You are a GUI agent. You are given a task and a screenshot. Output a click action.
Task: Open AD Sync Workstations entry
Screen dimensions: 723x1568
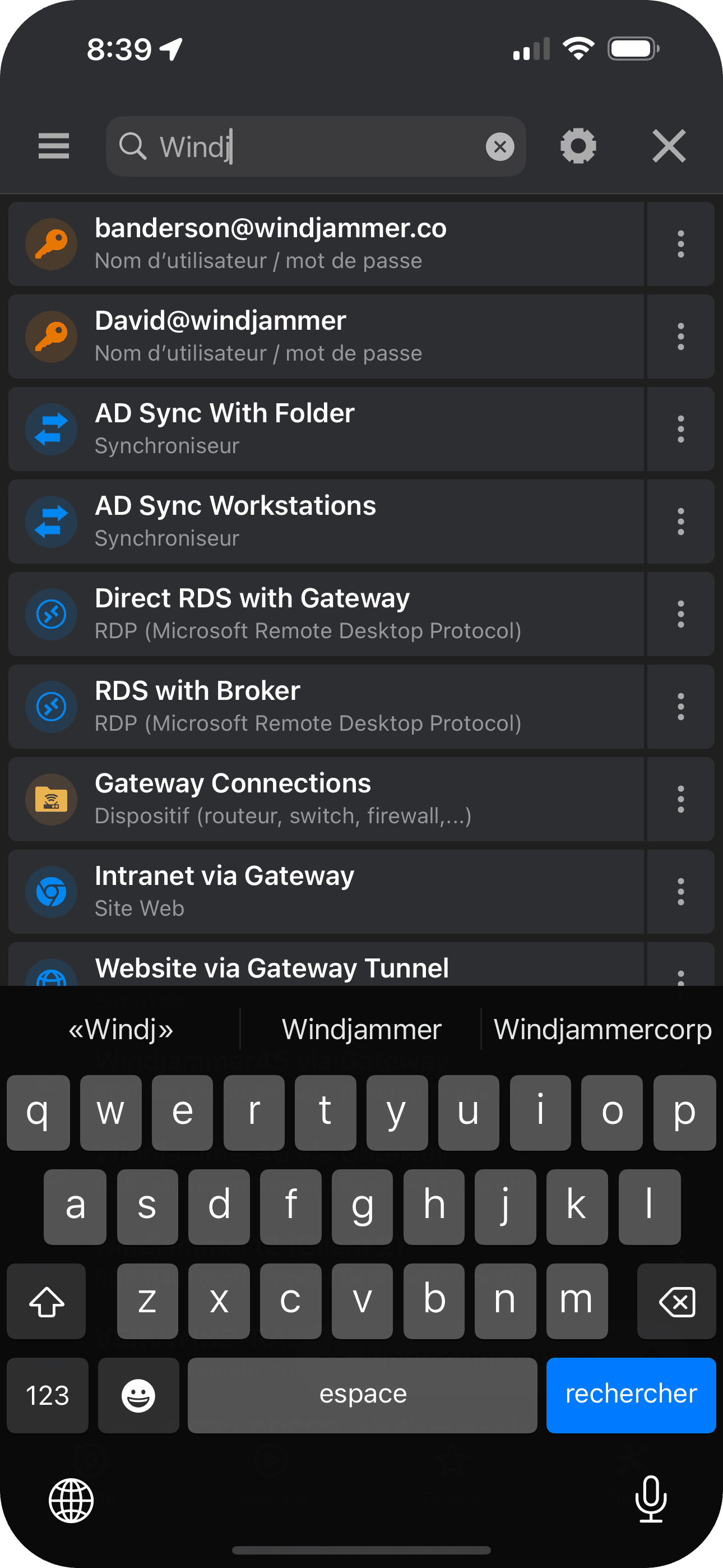click(x=326, y=522)
